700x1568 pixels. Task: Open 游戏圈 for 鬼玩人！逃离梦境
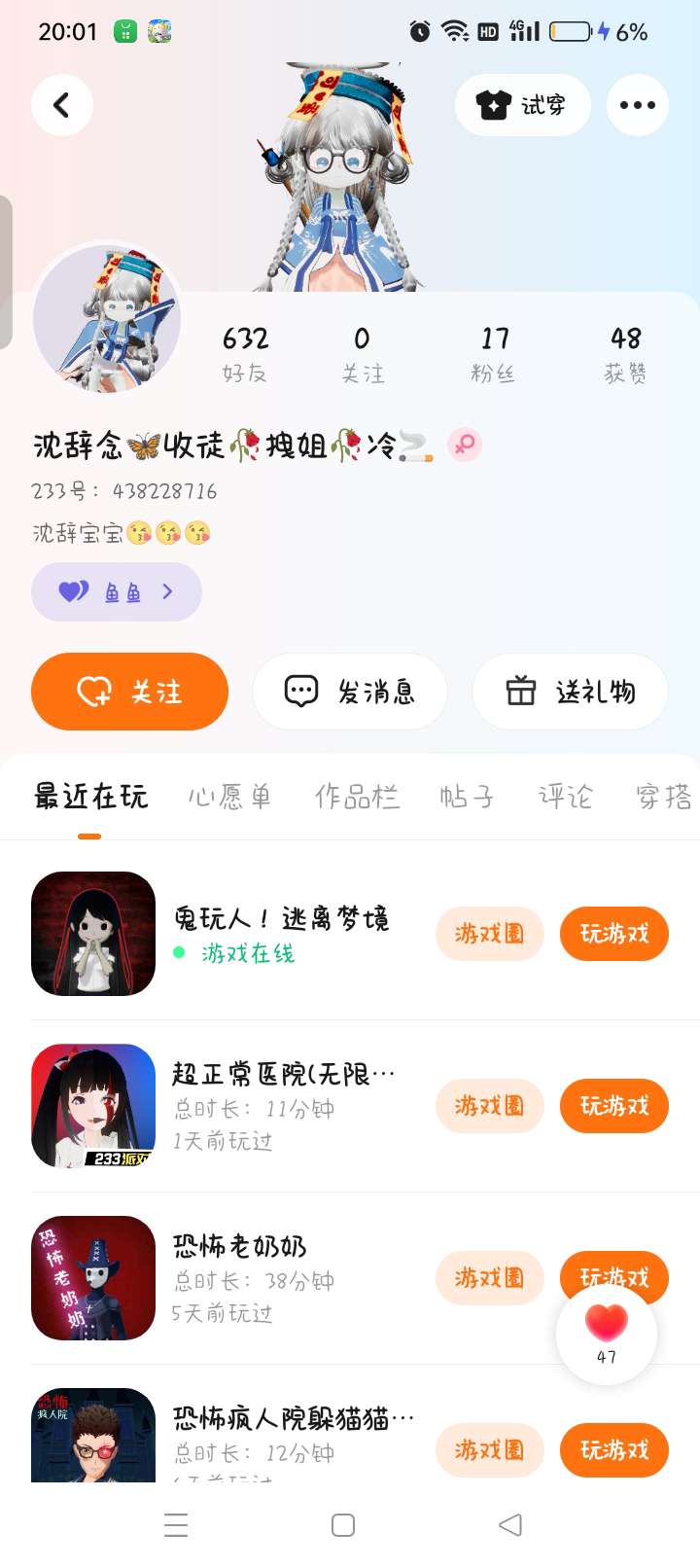click(489, 934)
